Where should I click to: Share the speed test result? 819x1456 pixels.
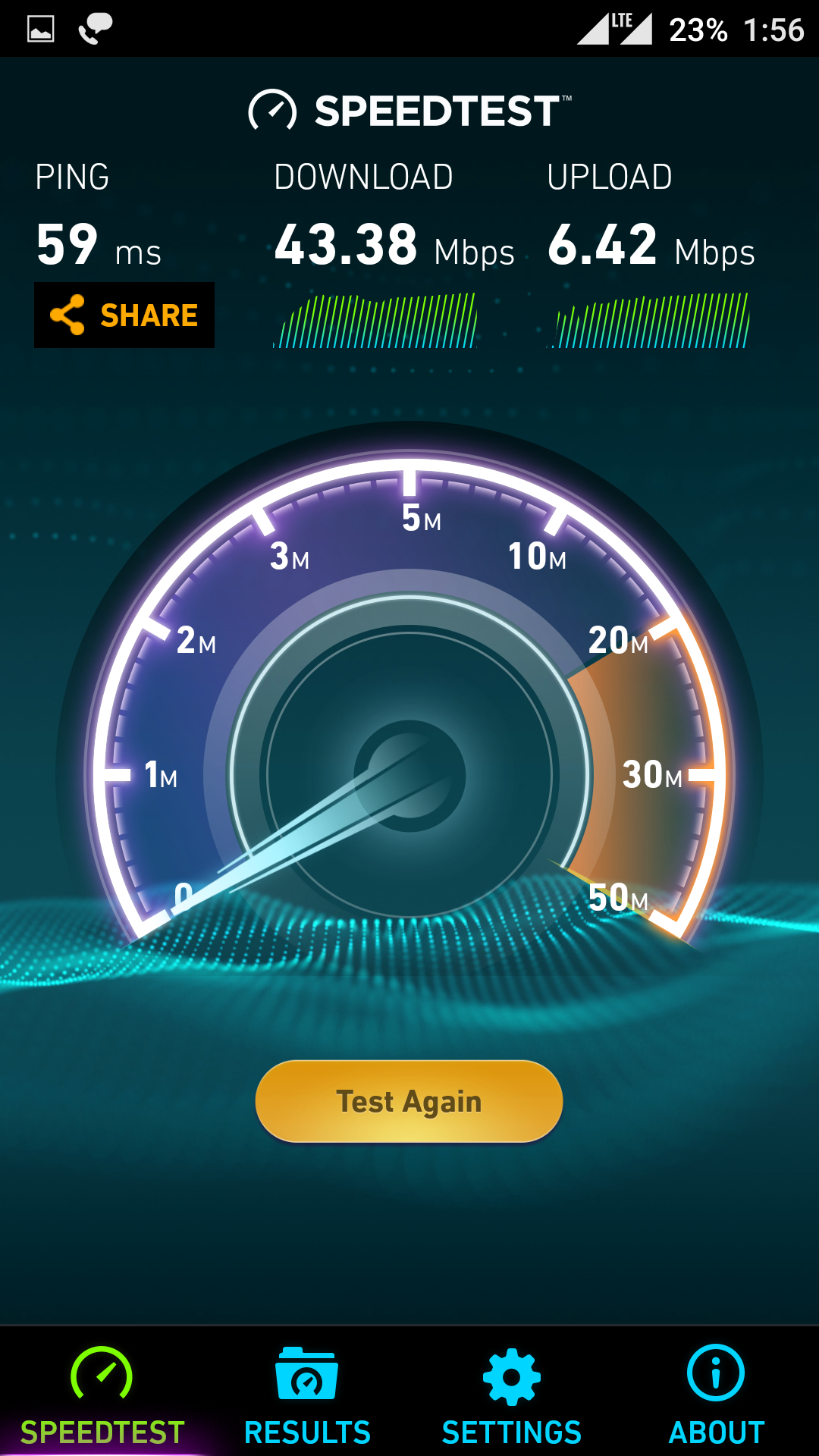tap(124, 315)
